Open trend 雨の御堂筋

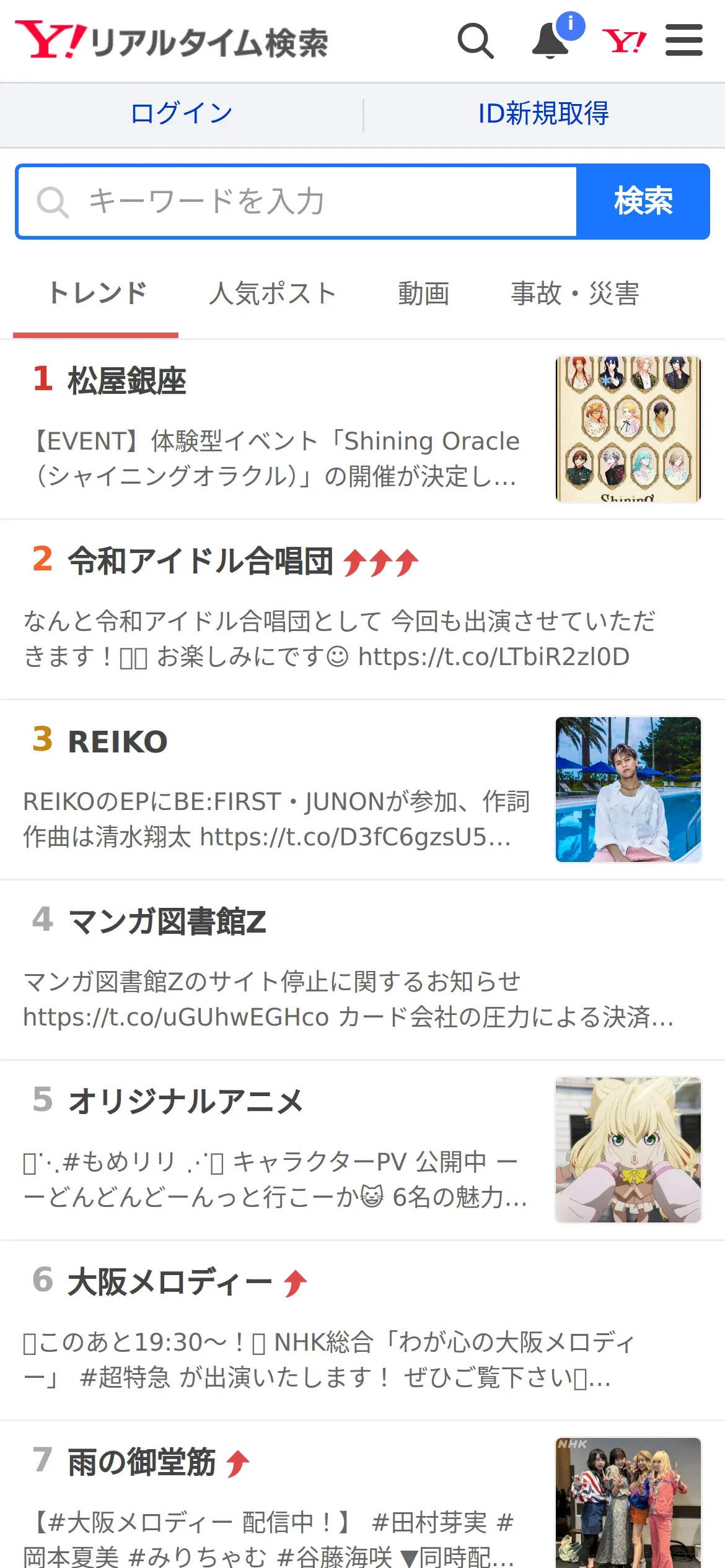pos(142,1463)
